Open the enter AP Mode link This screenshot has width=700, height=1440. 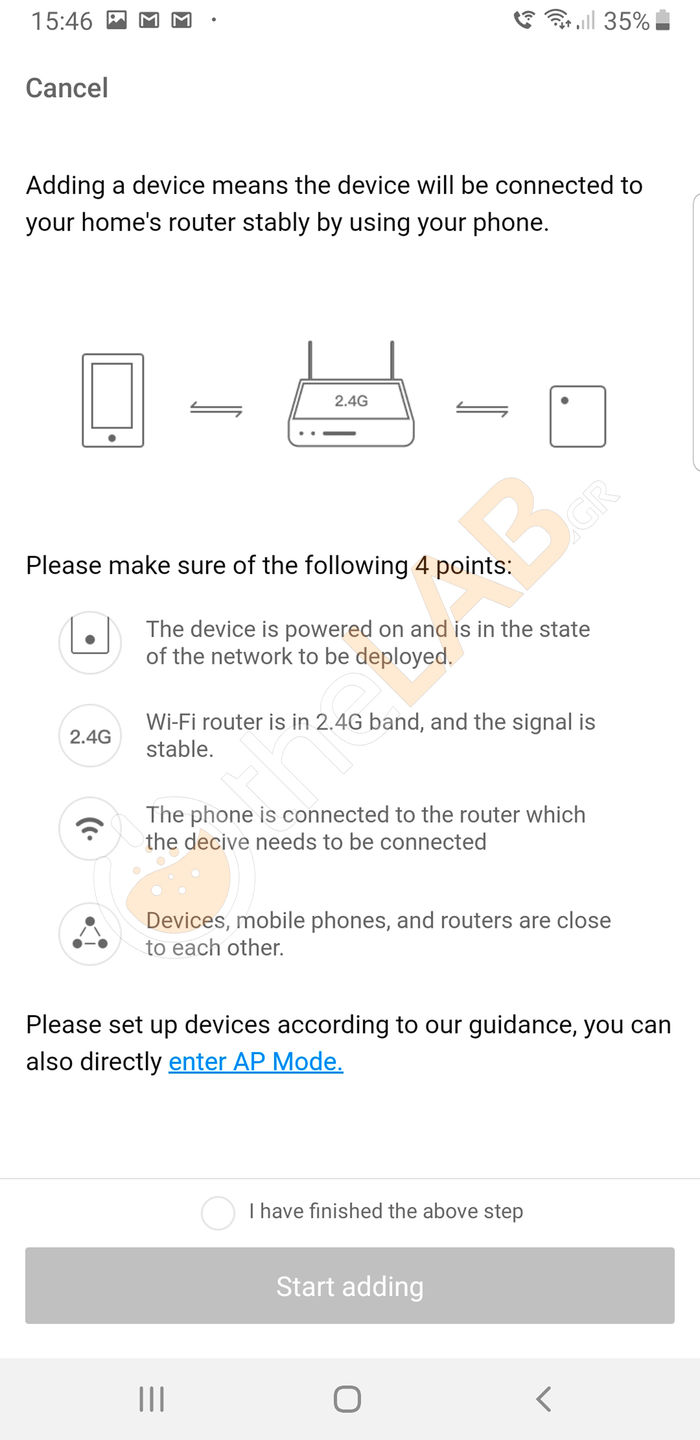[255, 1062]
